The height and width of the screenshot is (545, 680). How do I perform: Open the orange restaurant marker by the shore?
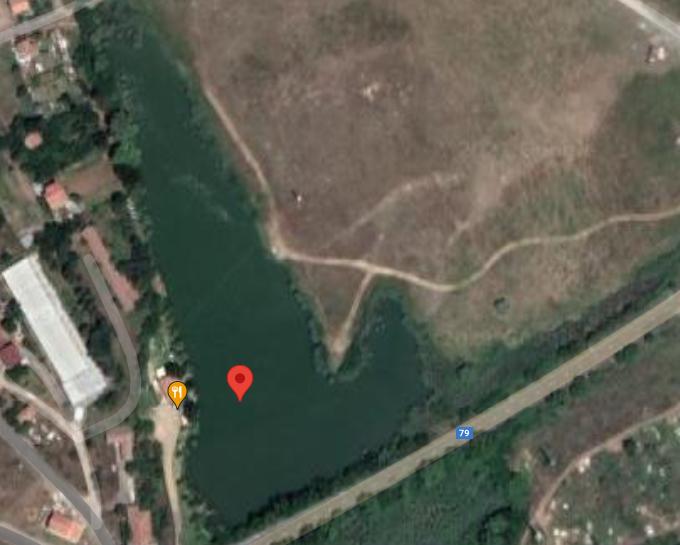(x=178, y=393)
